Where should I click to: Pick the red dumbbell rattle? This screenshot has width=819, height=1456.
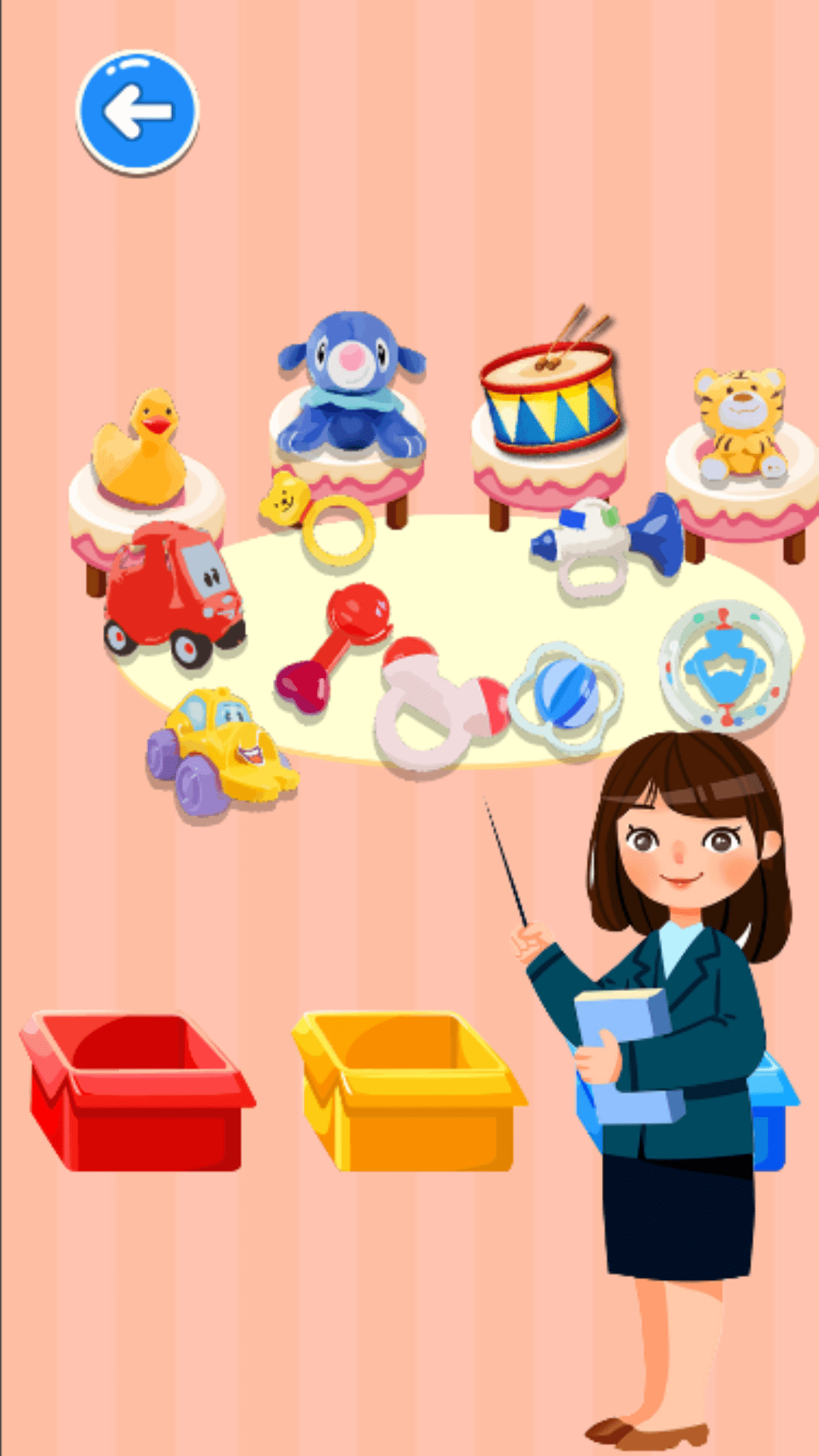(334, 645)
